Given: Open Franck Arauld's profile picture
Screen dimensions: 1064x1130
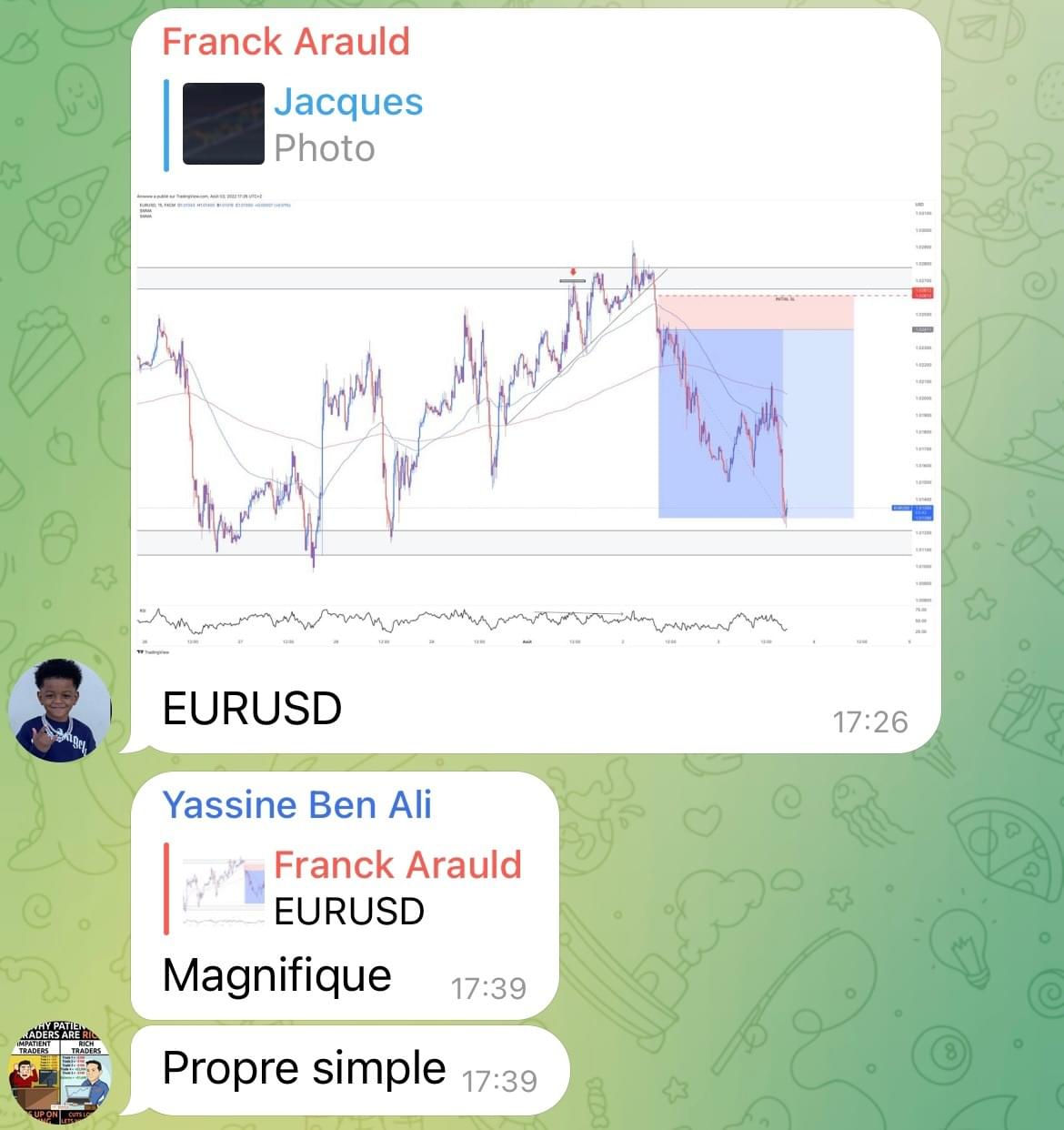Looking at the screenshot, I should pyautogui.click(x=60, y=710).
